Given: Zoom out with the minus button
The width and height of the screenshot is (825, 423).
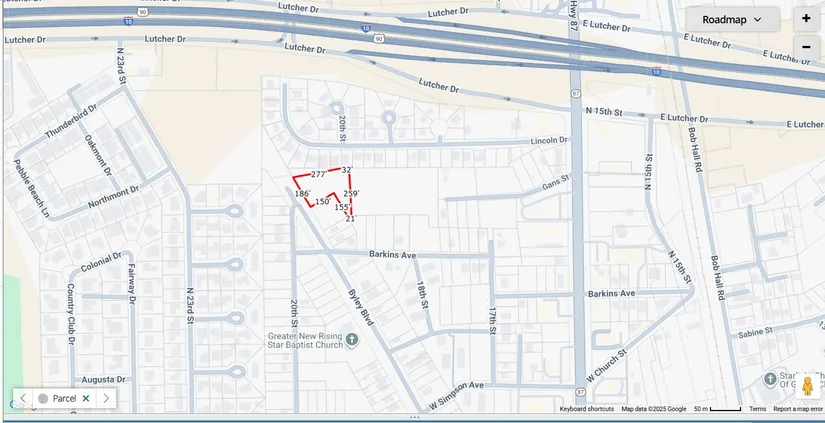Looking at the screenshot, I should (x=806, y=47).
